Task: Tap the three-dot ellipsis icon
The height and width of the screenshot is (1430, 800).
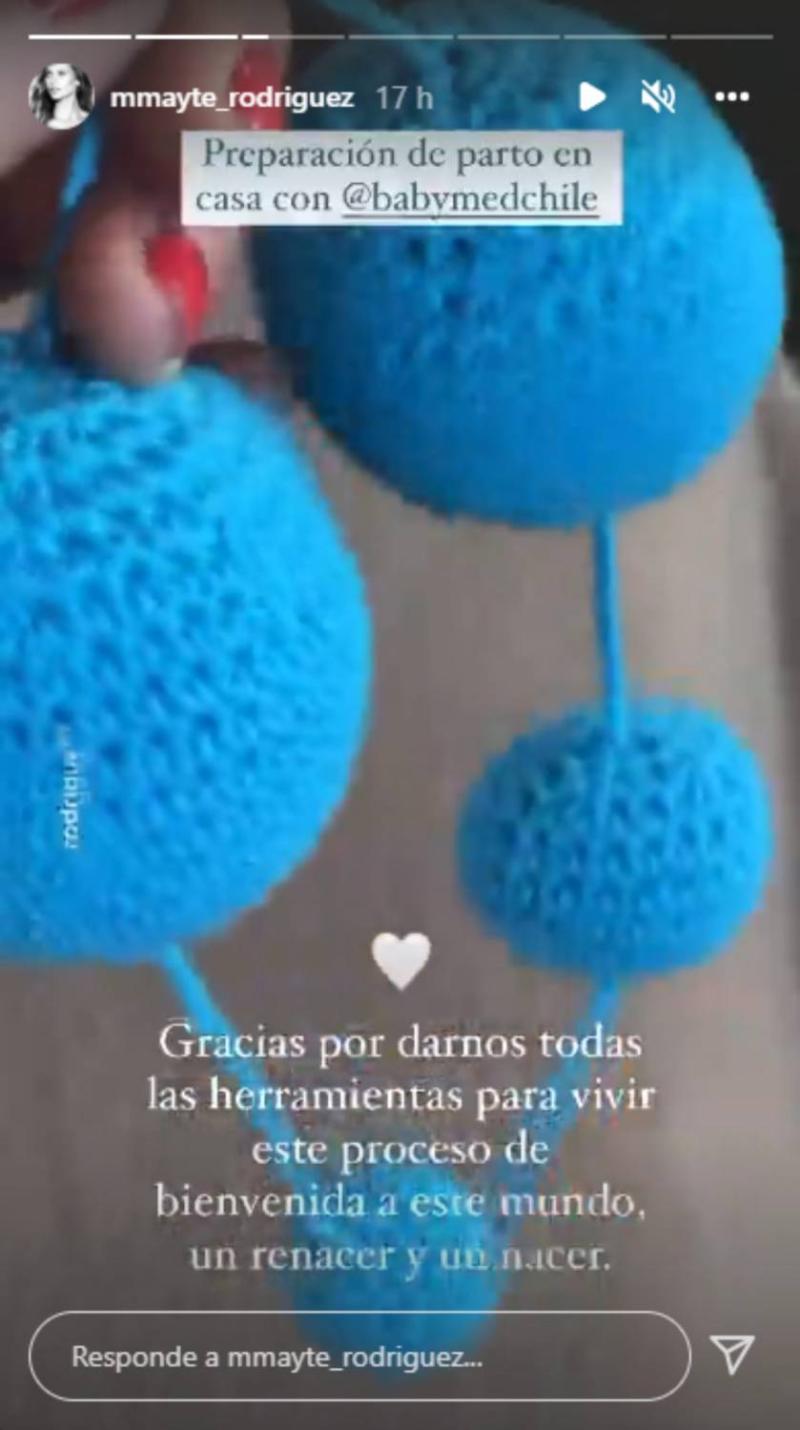Action: 732,96
